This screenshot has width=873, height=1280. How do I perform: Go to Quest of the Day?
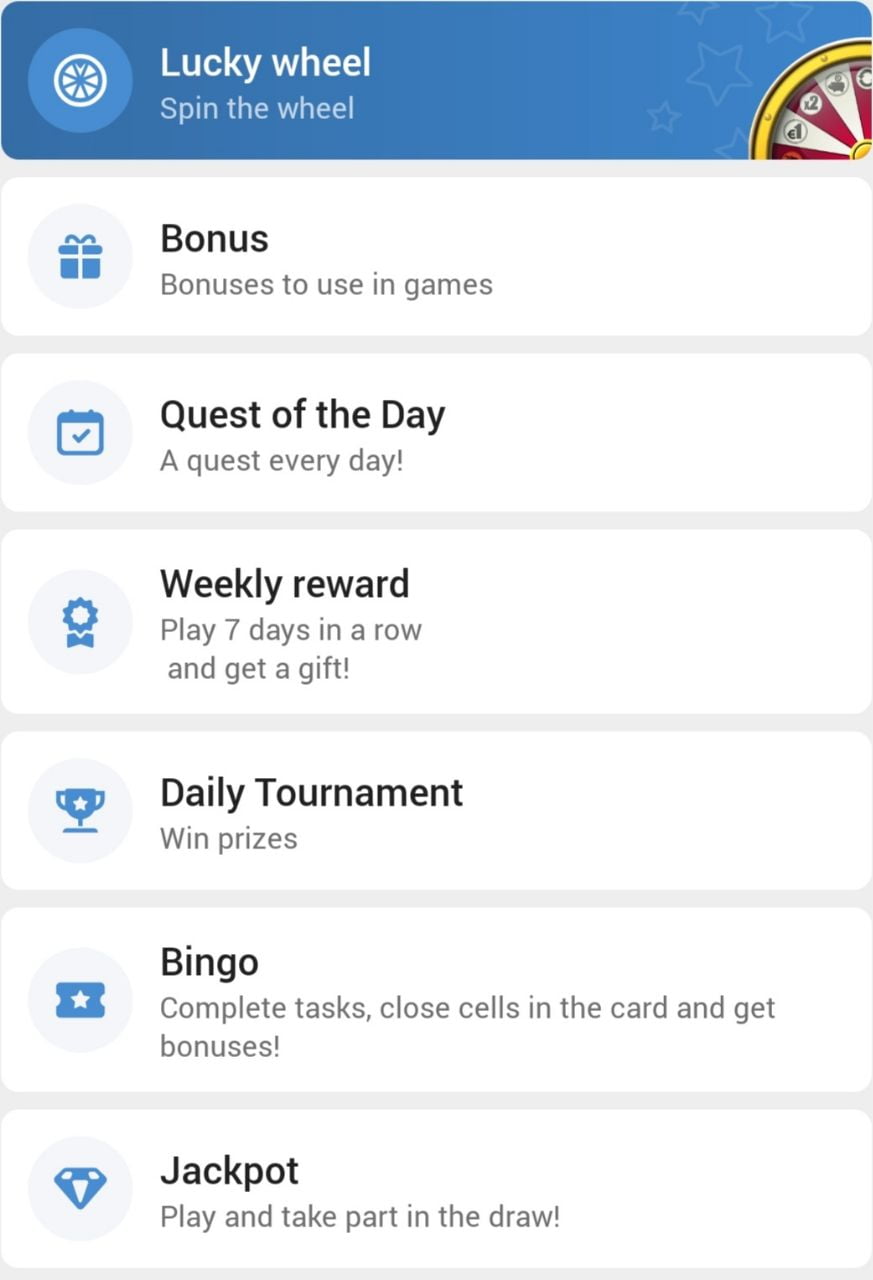coord(436,433)
